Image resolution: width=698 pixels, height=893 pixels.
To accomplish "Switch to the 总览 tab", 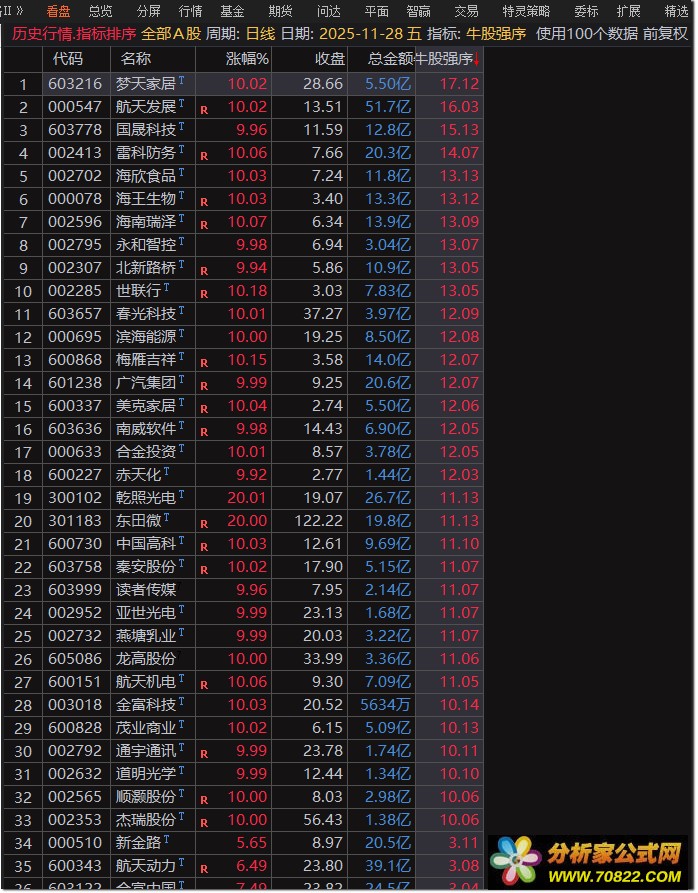I will (x=100, y=11).
